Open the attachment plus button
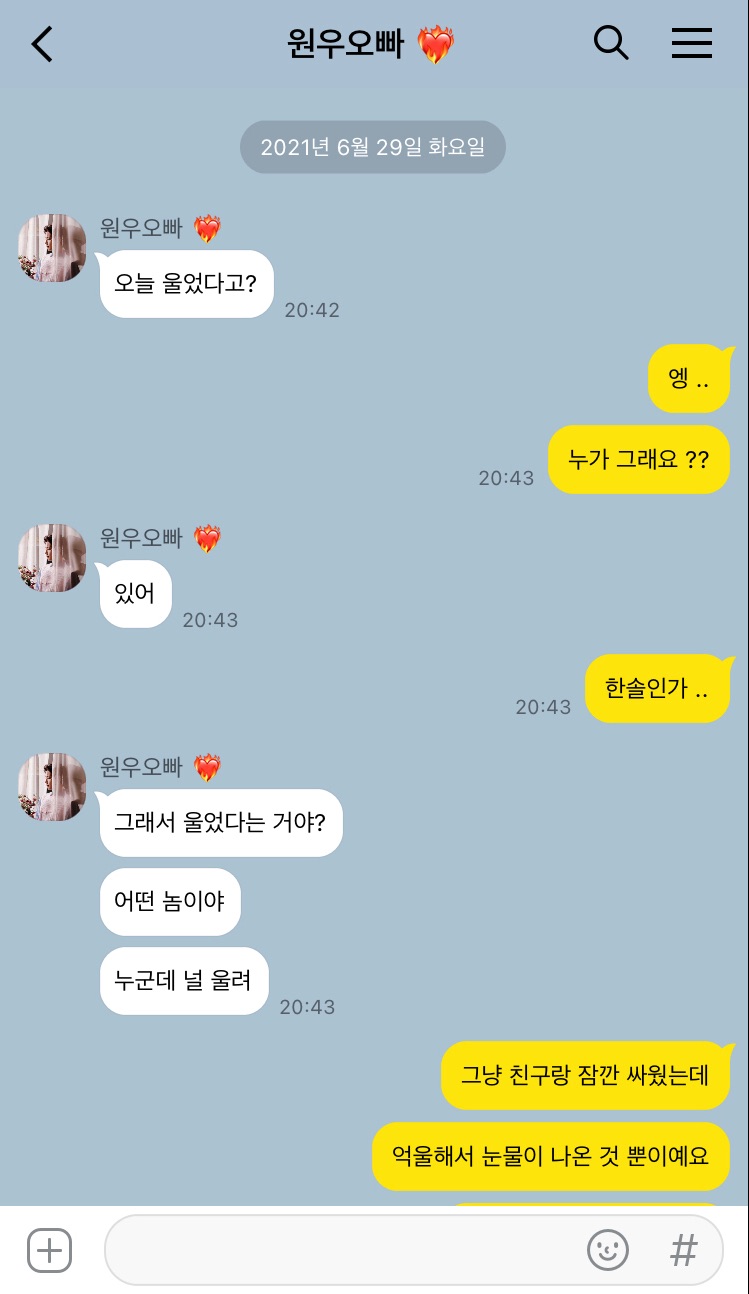Viewport: 749px width, 1294px height. click(49, 1250)
